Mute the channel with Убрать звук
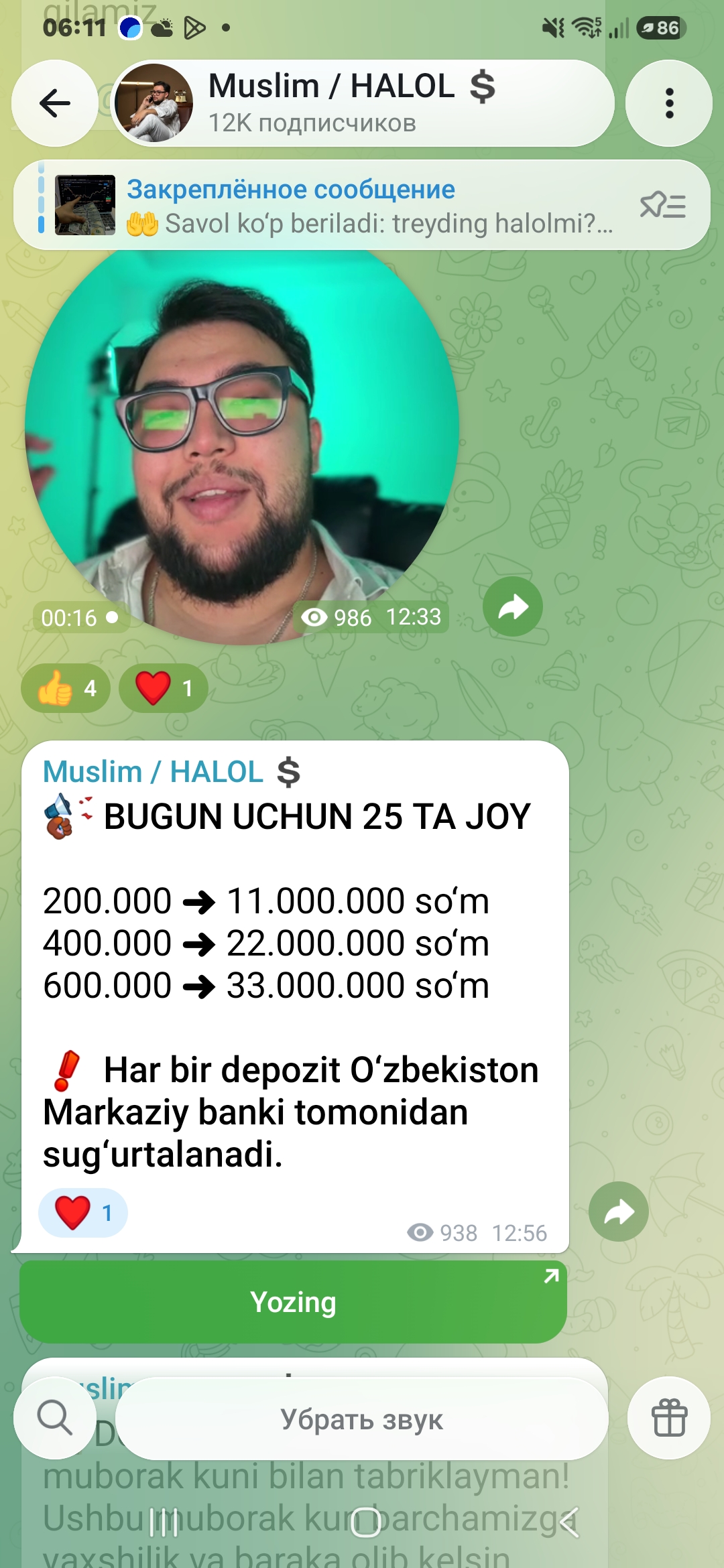 point(362,1419)
